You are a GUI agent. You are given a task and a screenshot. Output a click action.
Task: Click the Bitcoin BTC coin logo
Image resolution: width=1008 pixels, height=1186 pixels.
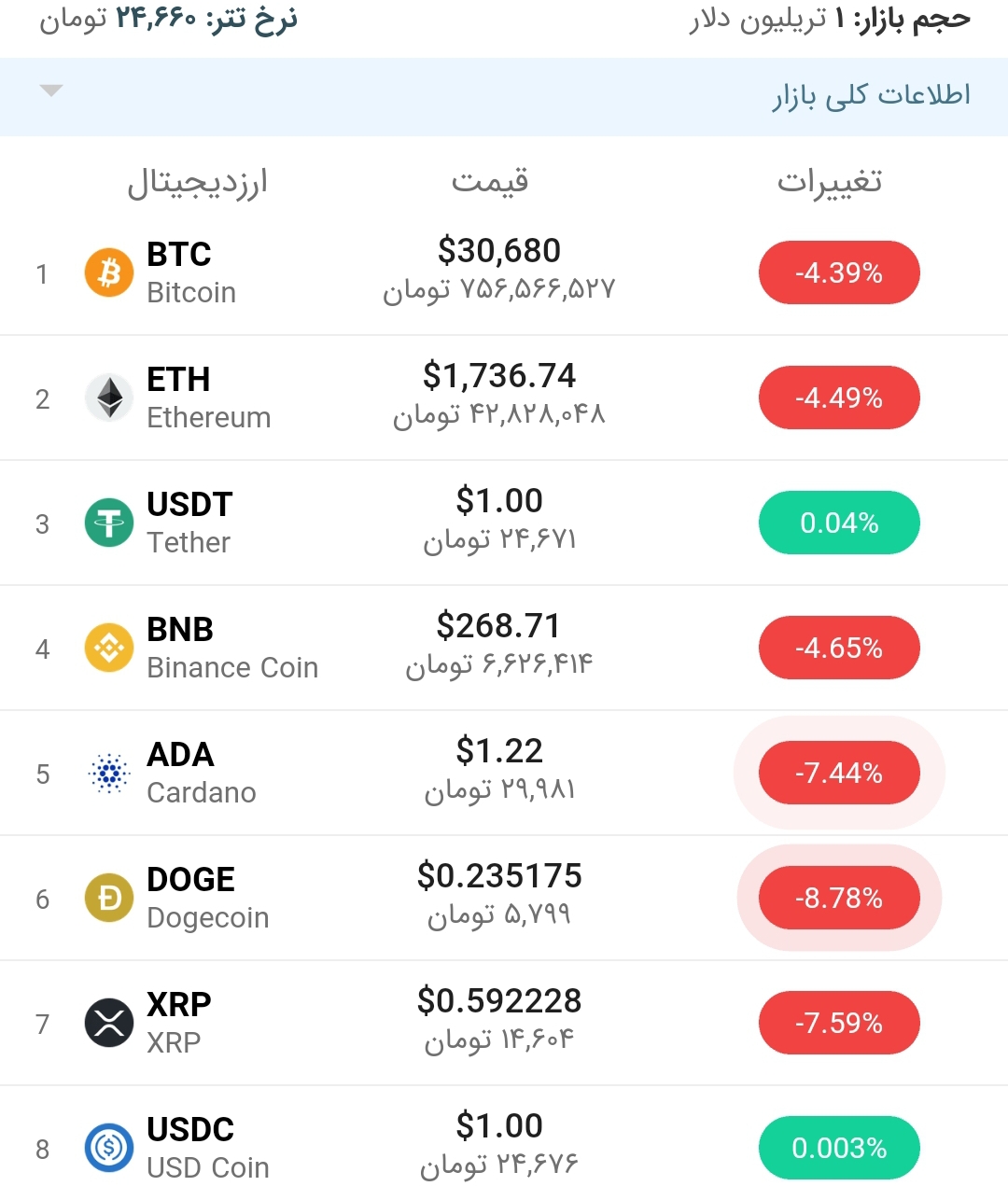click(x=109, y=272)
